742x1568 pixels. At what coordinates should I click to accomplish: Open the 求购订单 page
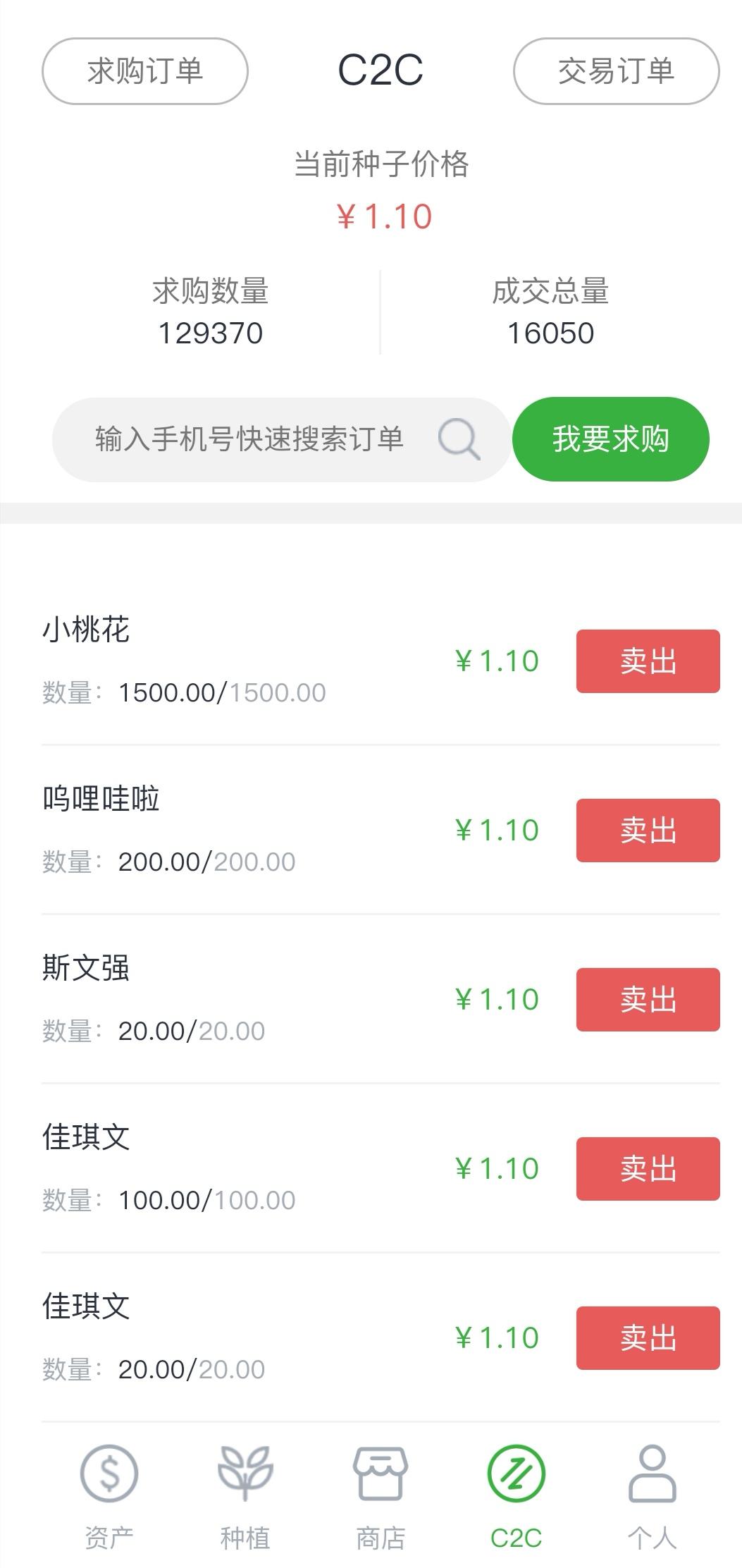pyautogui.click(x=145, y=71)
